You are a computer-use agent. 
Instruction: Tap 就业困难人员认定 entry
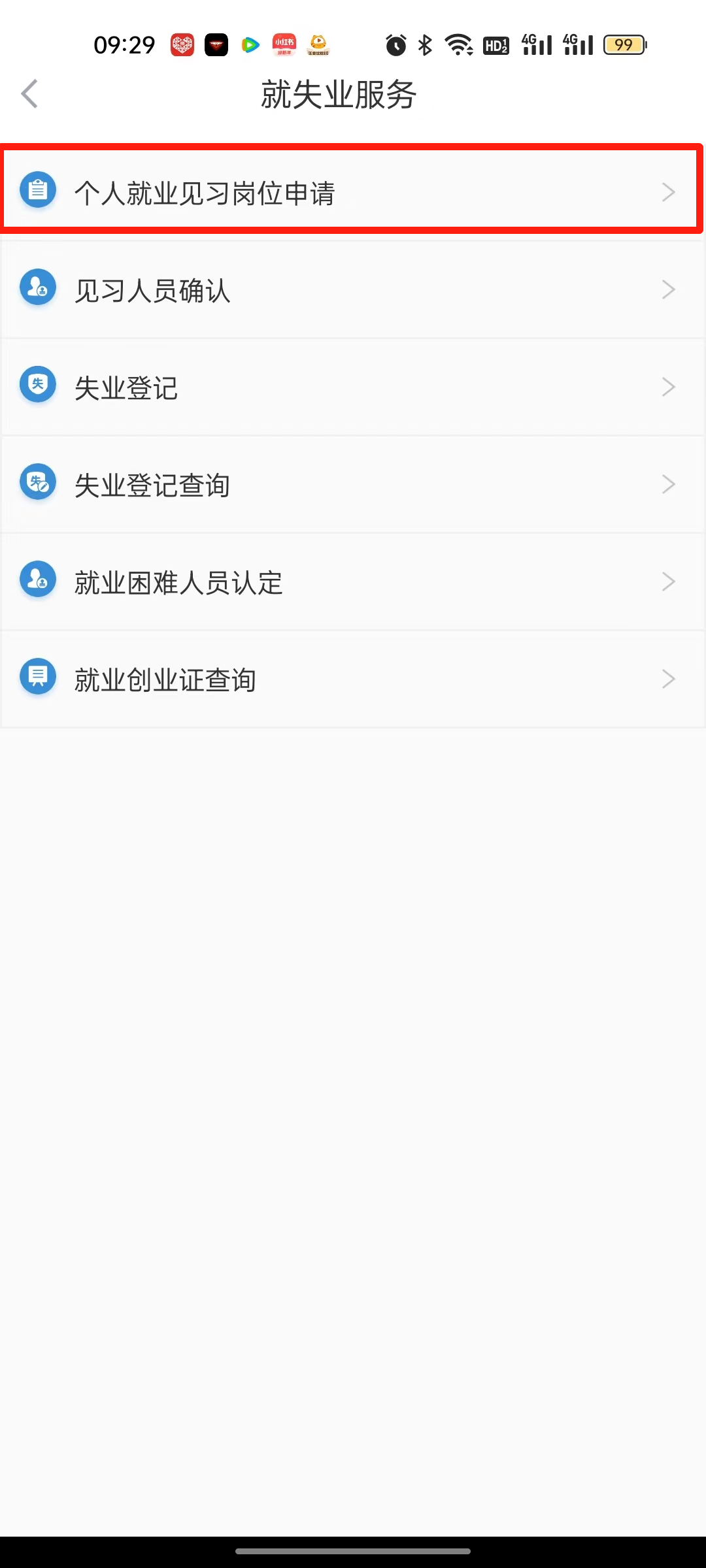coord(353,581)
